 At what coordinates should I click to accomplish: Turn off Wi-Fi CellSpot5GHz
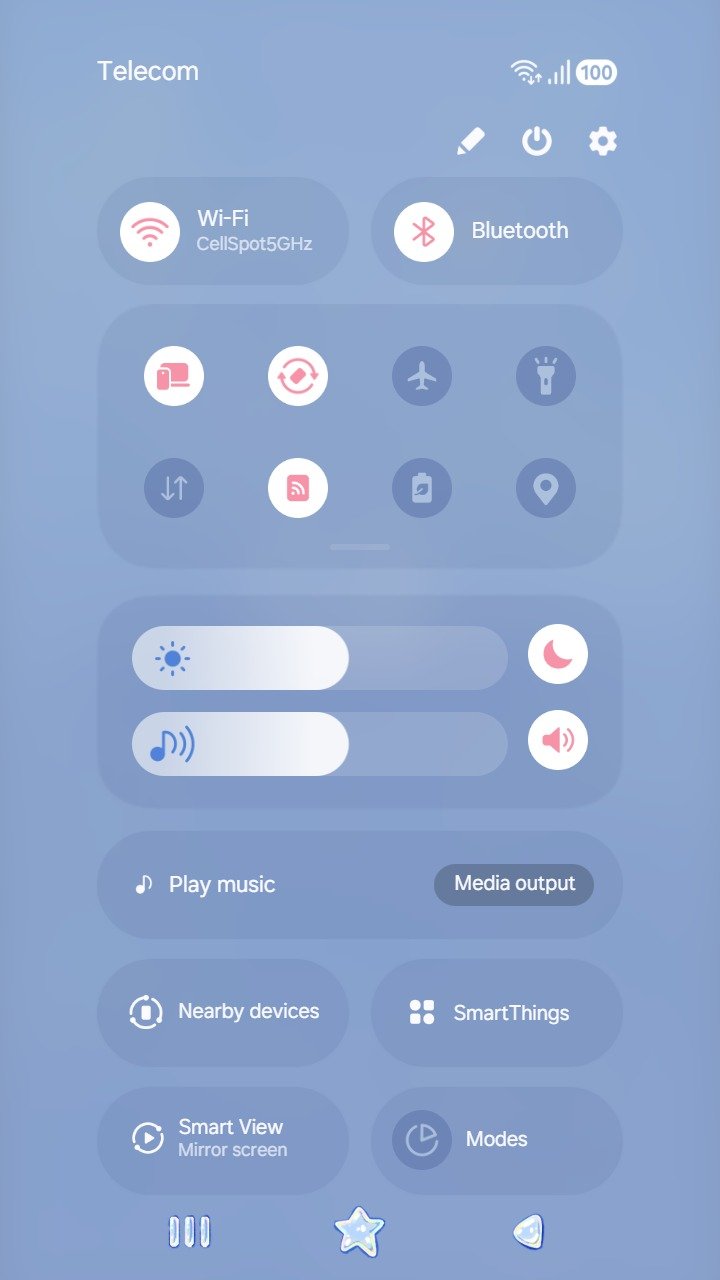pos(150,231)
